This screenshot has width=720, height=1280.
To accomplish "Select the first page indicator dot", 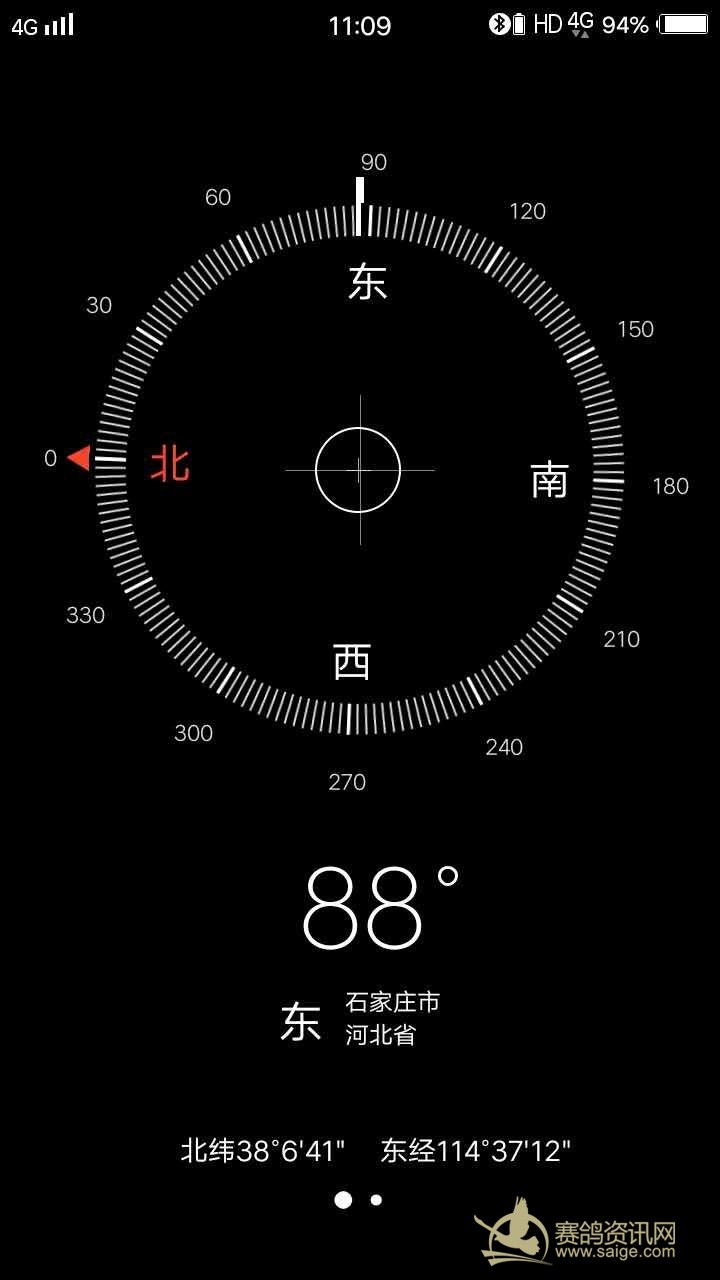I will [343, 1200].
